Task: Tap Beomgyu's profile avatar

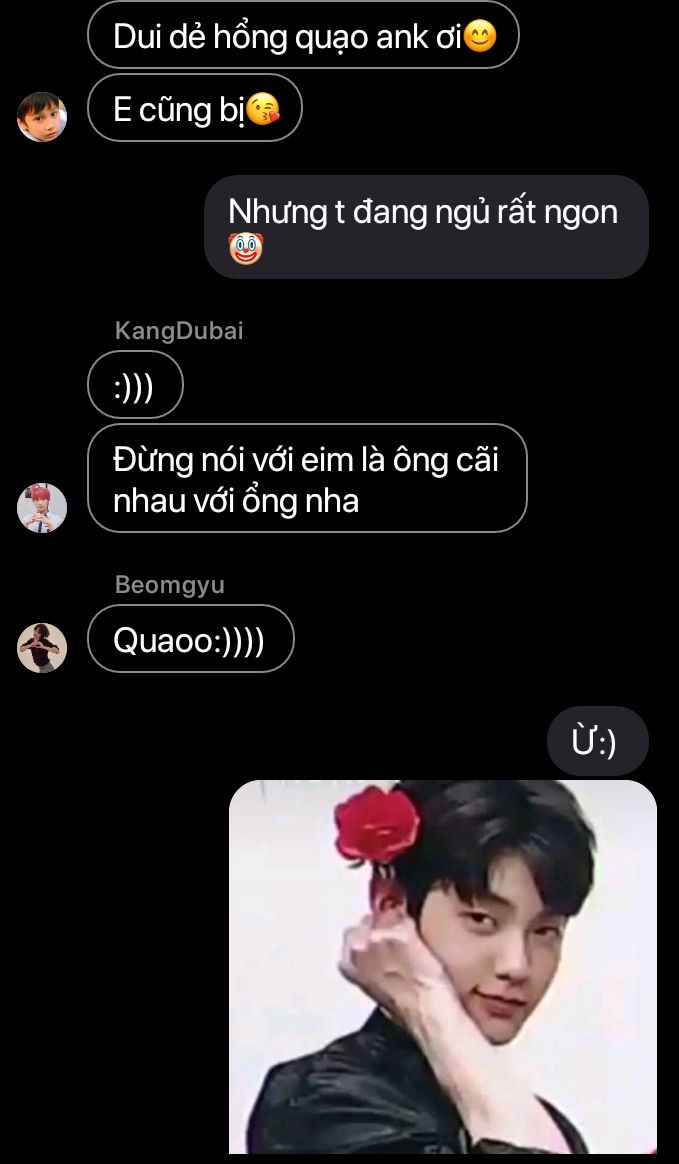Action: click(42, 647)
